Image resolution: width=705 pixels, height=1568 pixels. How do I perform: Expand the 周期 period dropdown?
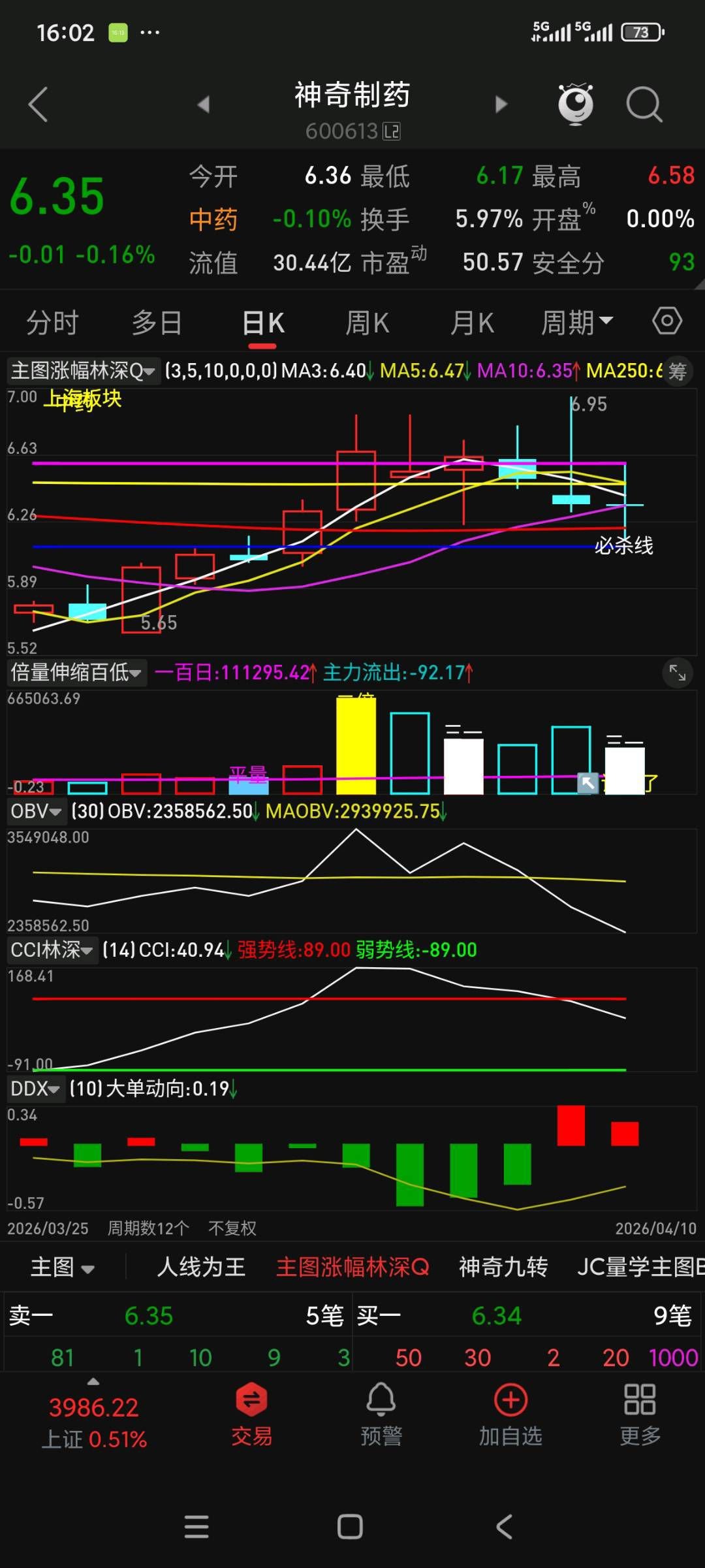coord(576,323)
